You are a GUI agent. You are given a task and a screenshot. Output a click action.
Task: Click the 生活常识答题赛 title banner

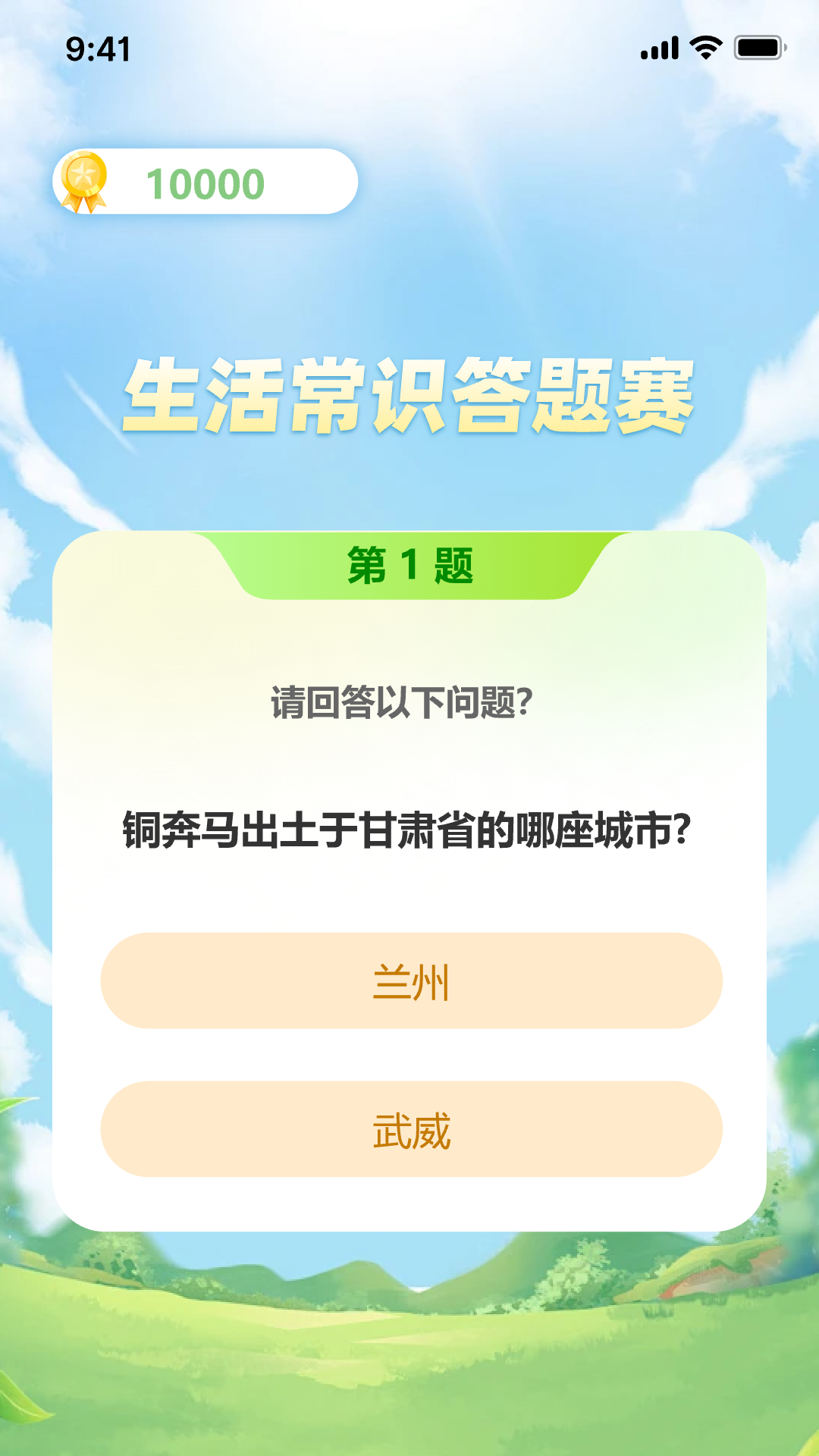point(409,398)
